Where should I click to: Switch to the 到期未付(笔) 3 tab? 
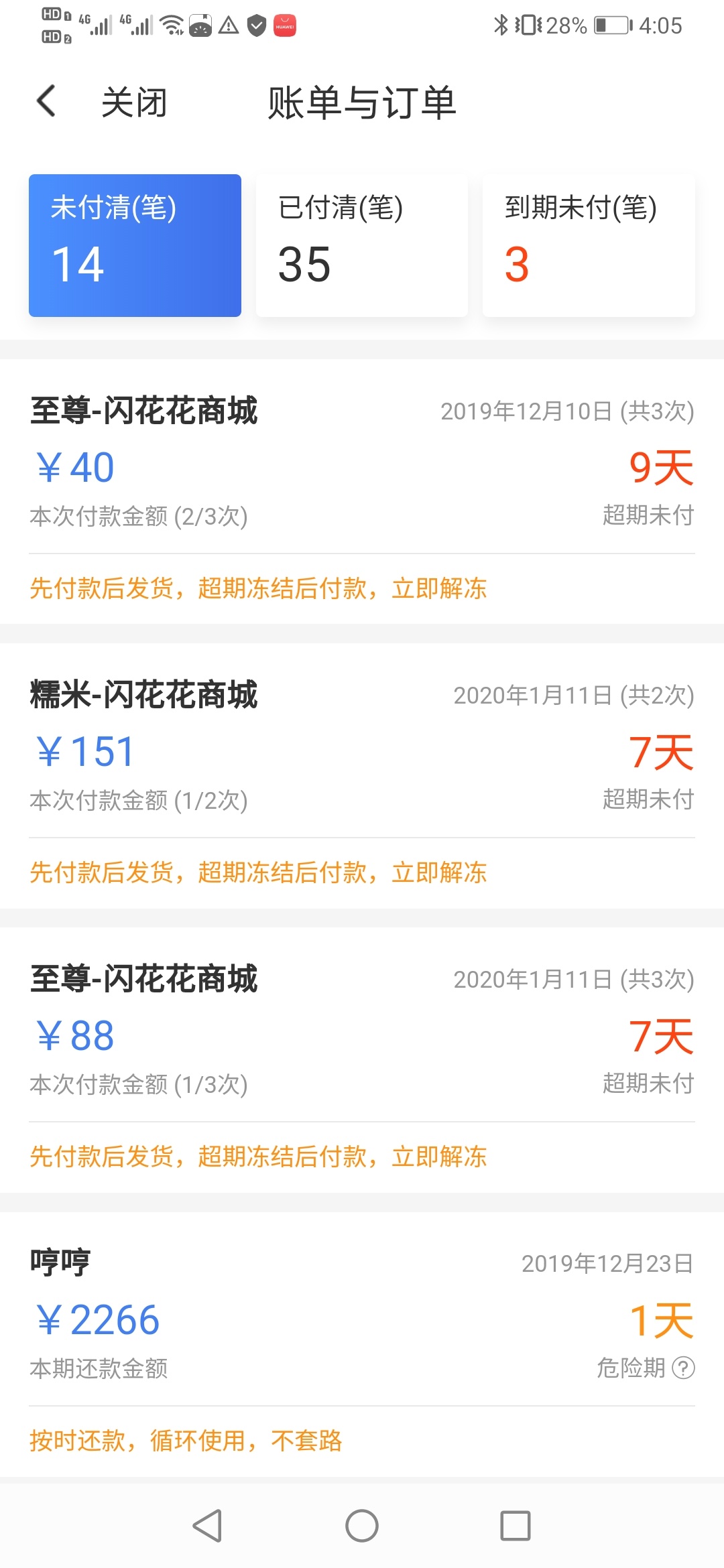click(589, 245)
